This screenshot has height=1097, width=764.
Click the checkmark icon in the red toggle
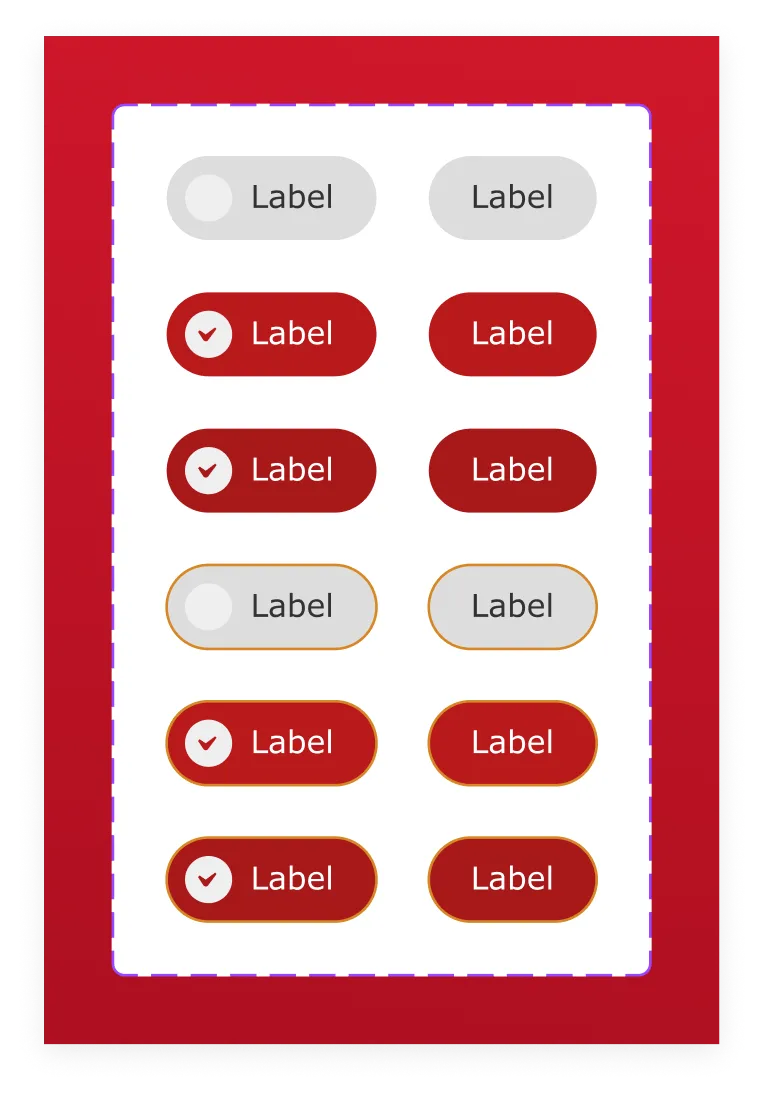click(x=208, y=334)
